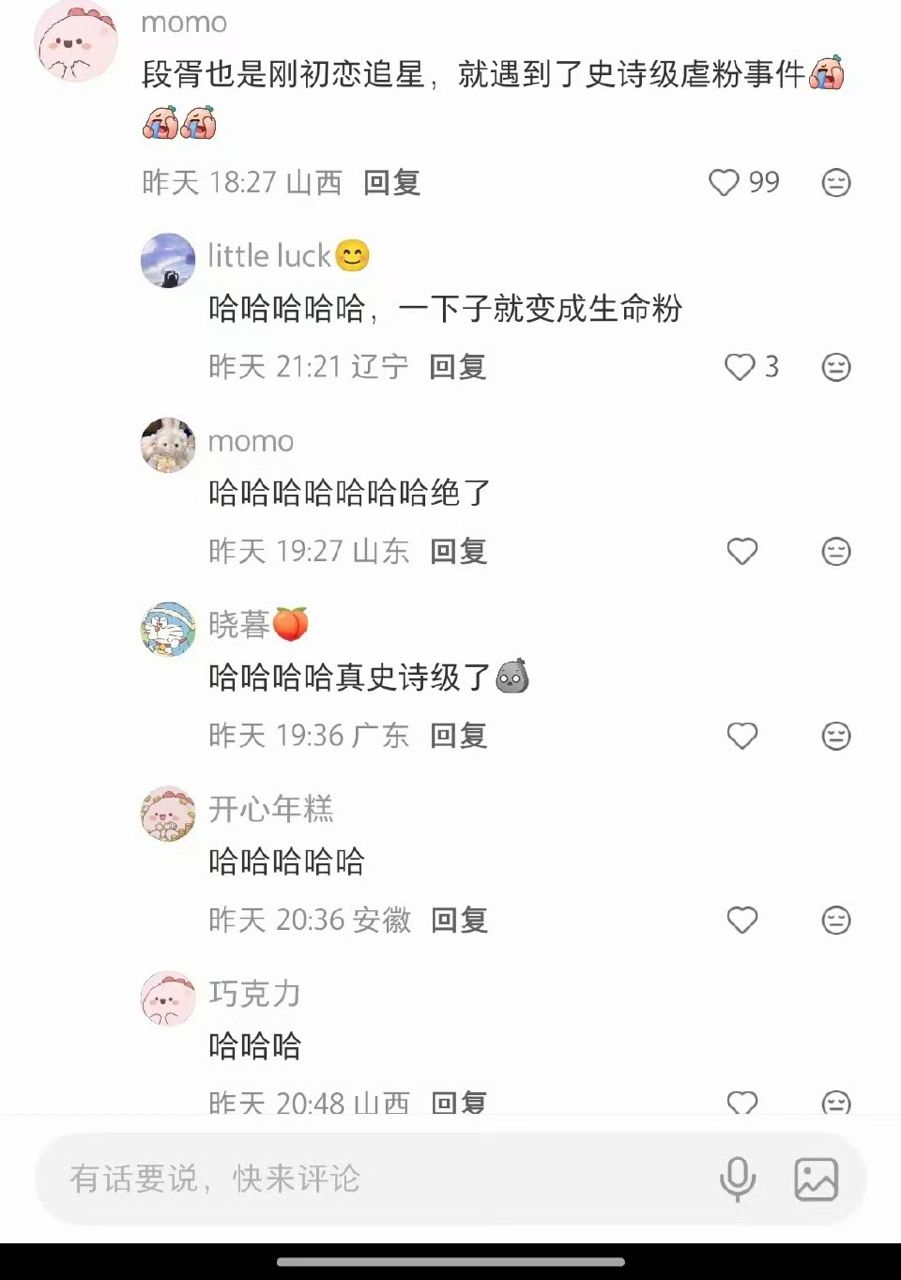Reply to 晓暮's comment

click(x=458, y=736)
